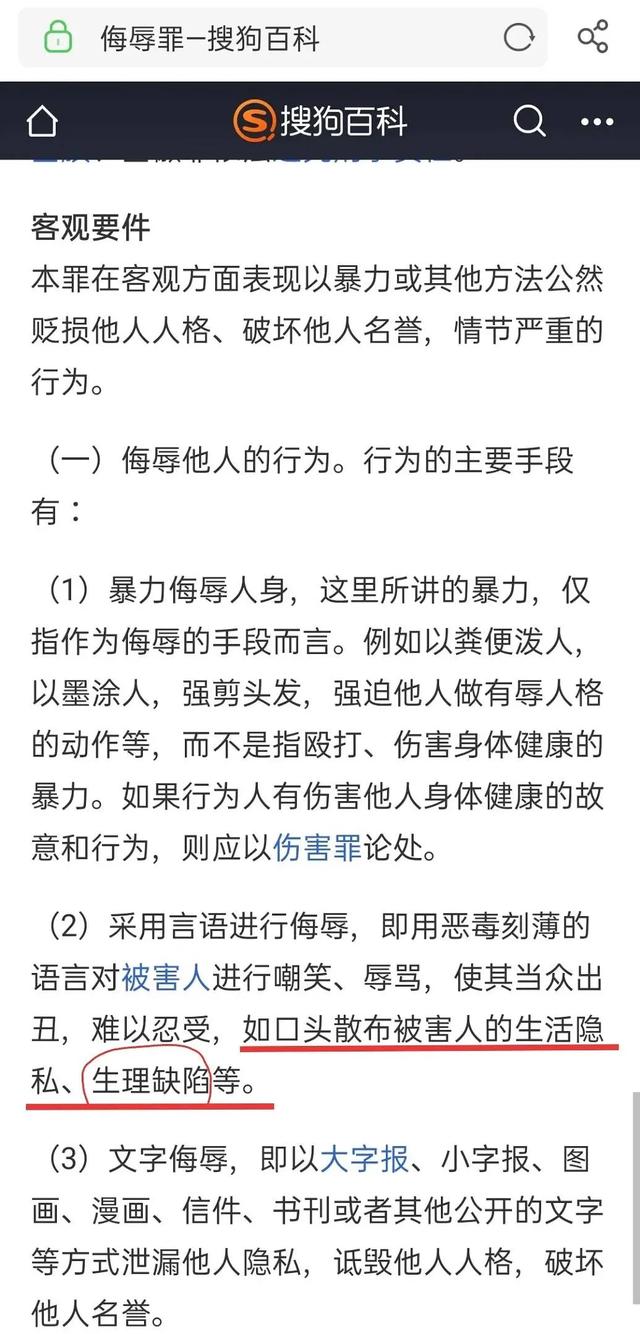Tap the 搜狗百科 logo in the header
Image resolution: width=640 pixels, height=1334 pixels.
[320, 122]
